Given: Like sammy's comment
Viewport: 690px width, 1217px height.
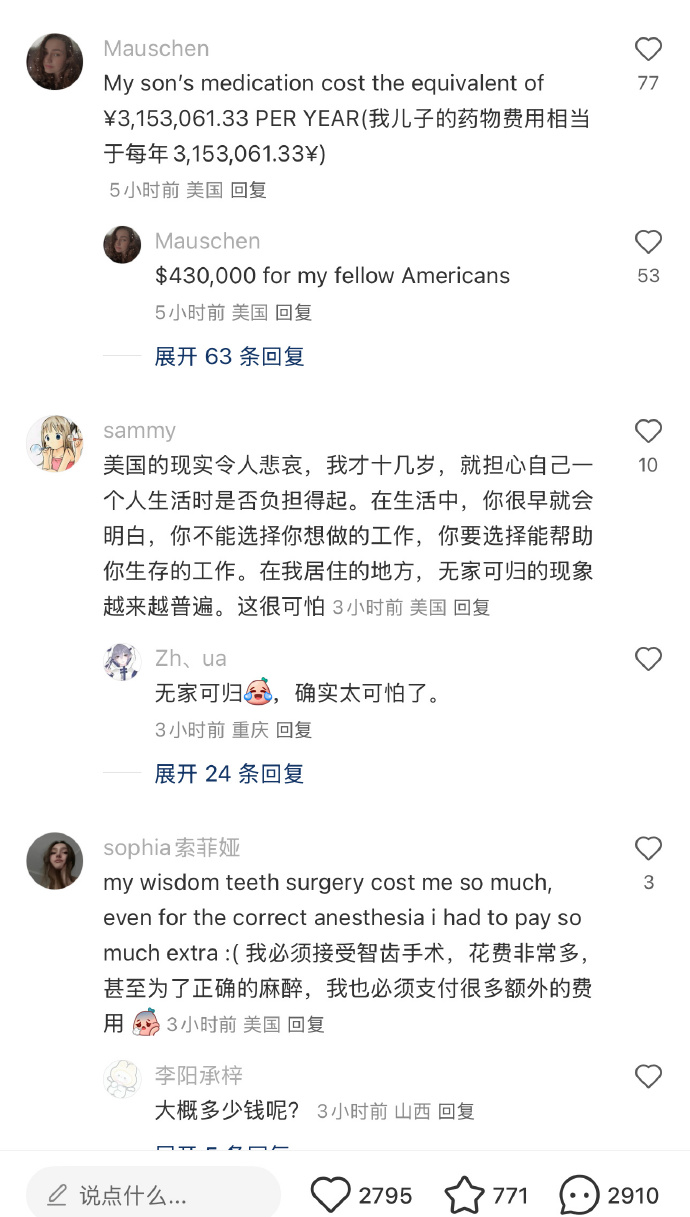Looking at the screenshot, I should click(x=648, y=431).
